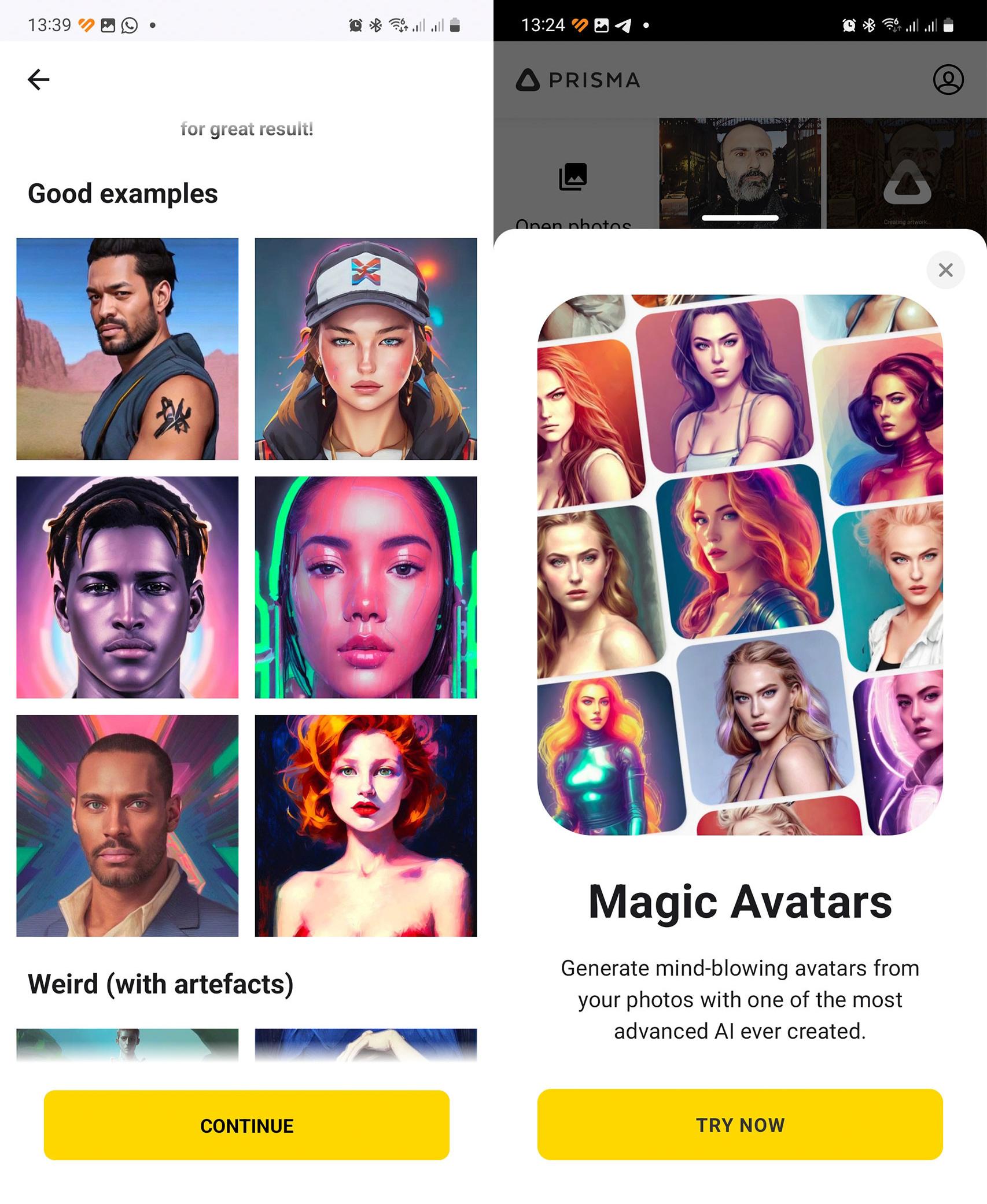Close the Magic Avatars popup
Screen dimensions: 987x1204
(x=945, y=270)
